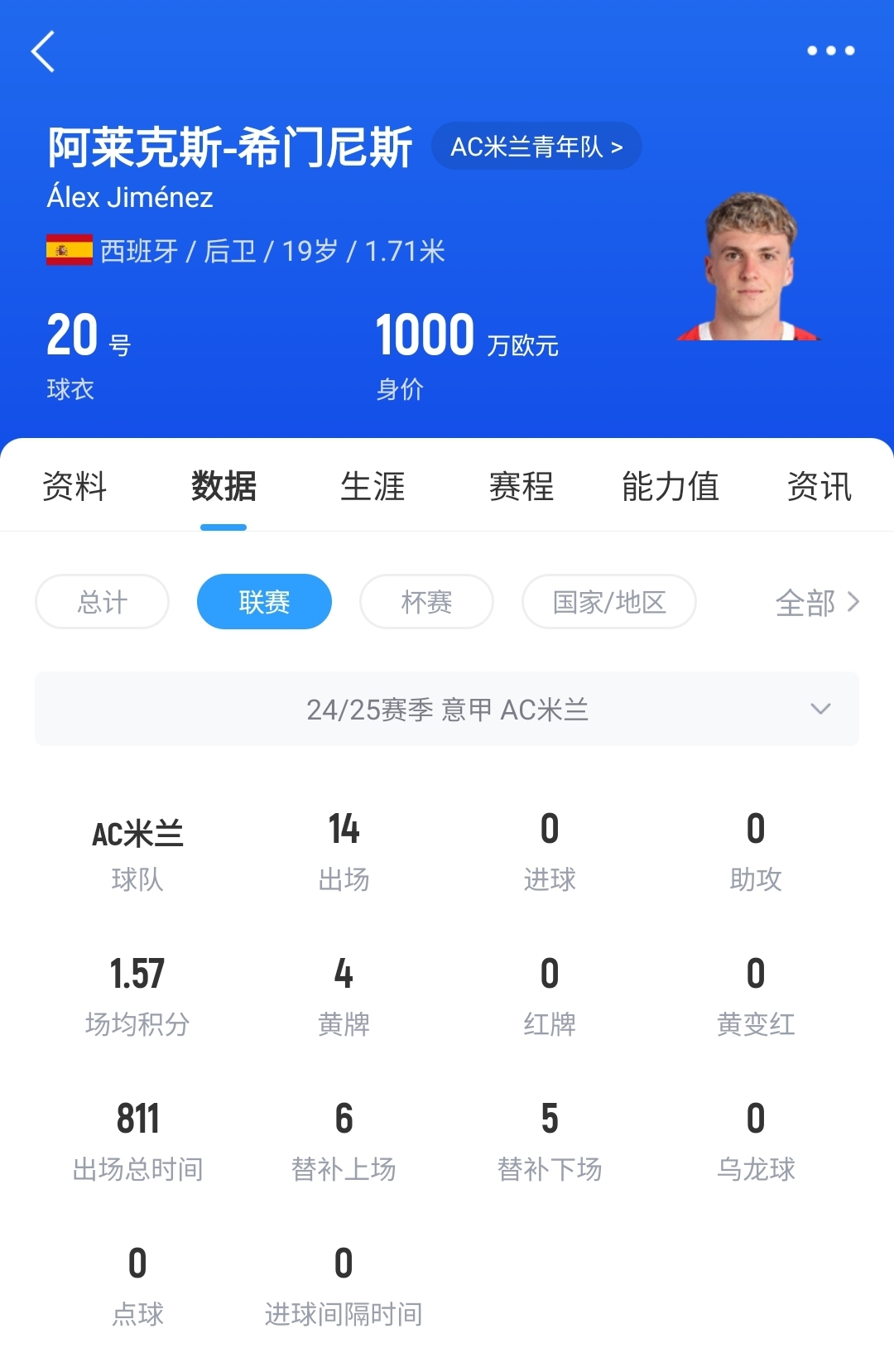Go back with the back arrow
The image size is (894, 1372).
[x=43, y=51]
